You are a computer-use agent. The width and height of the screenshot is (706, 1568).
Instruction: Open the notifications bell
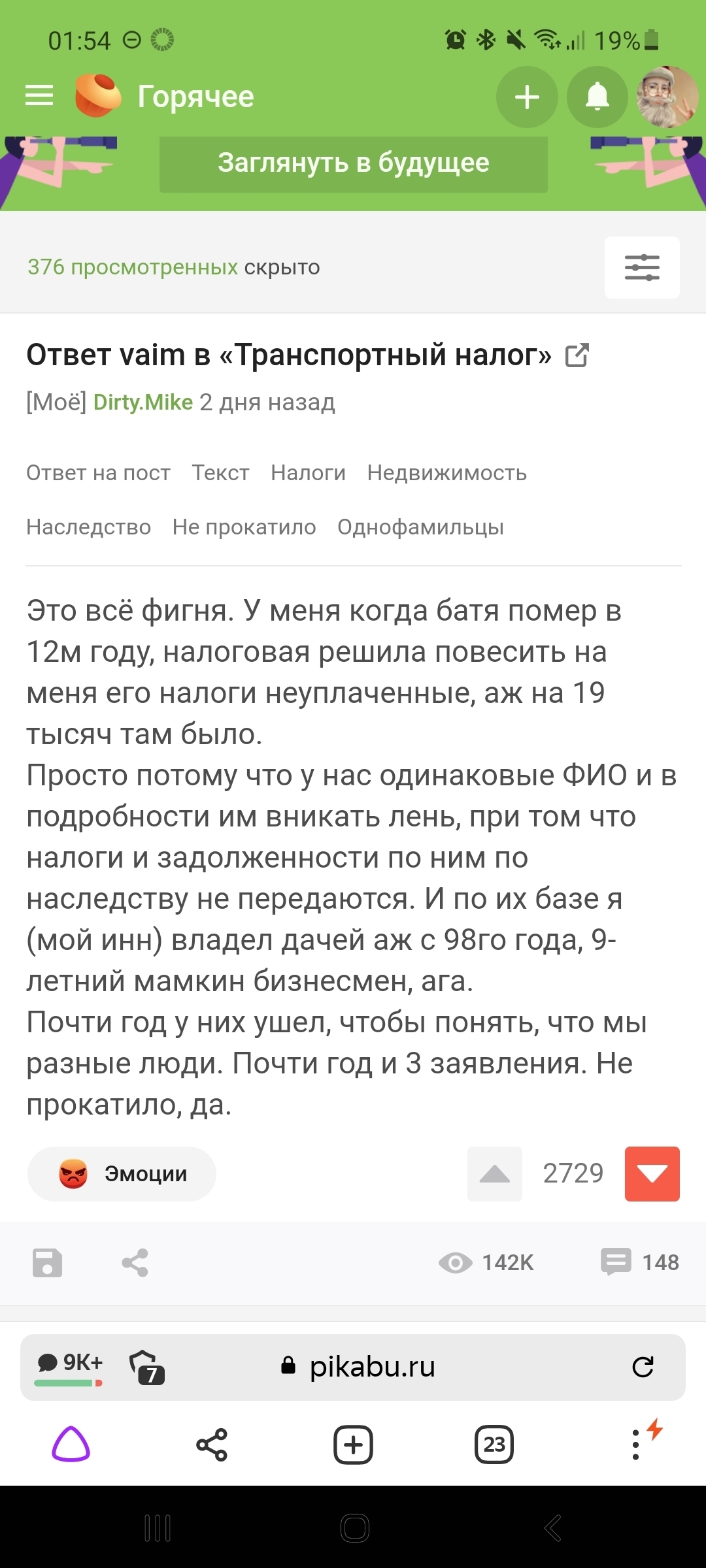pyautogui.click(x=597, y=97)
